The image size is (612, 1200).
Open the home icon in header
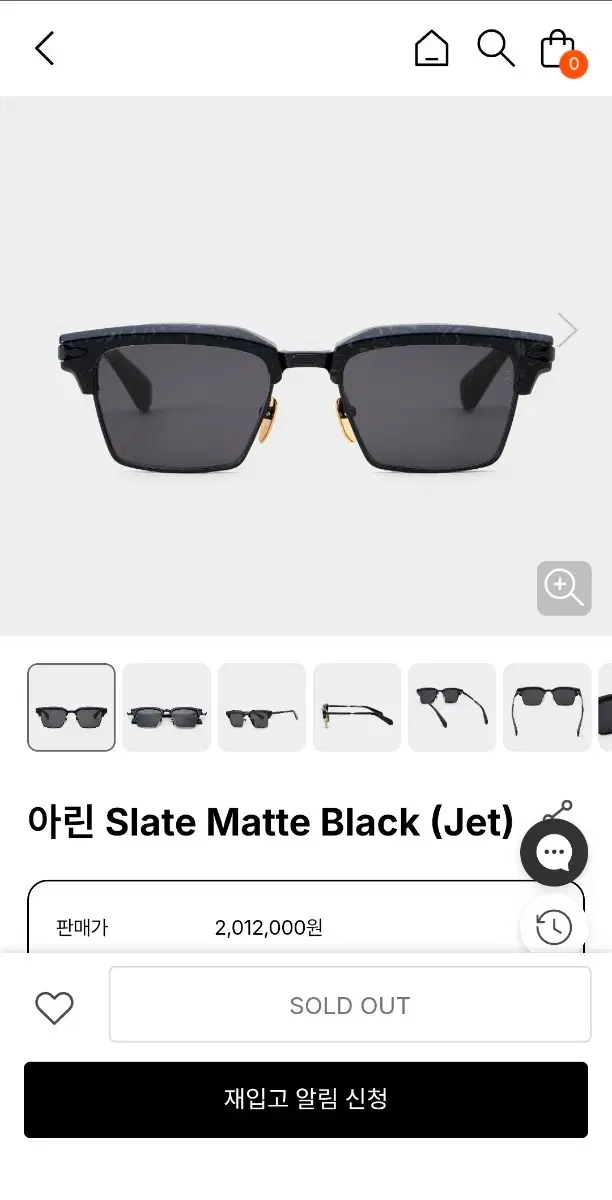coord(431,48)
